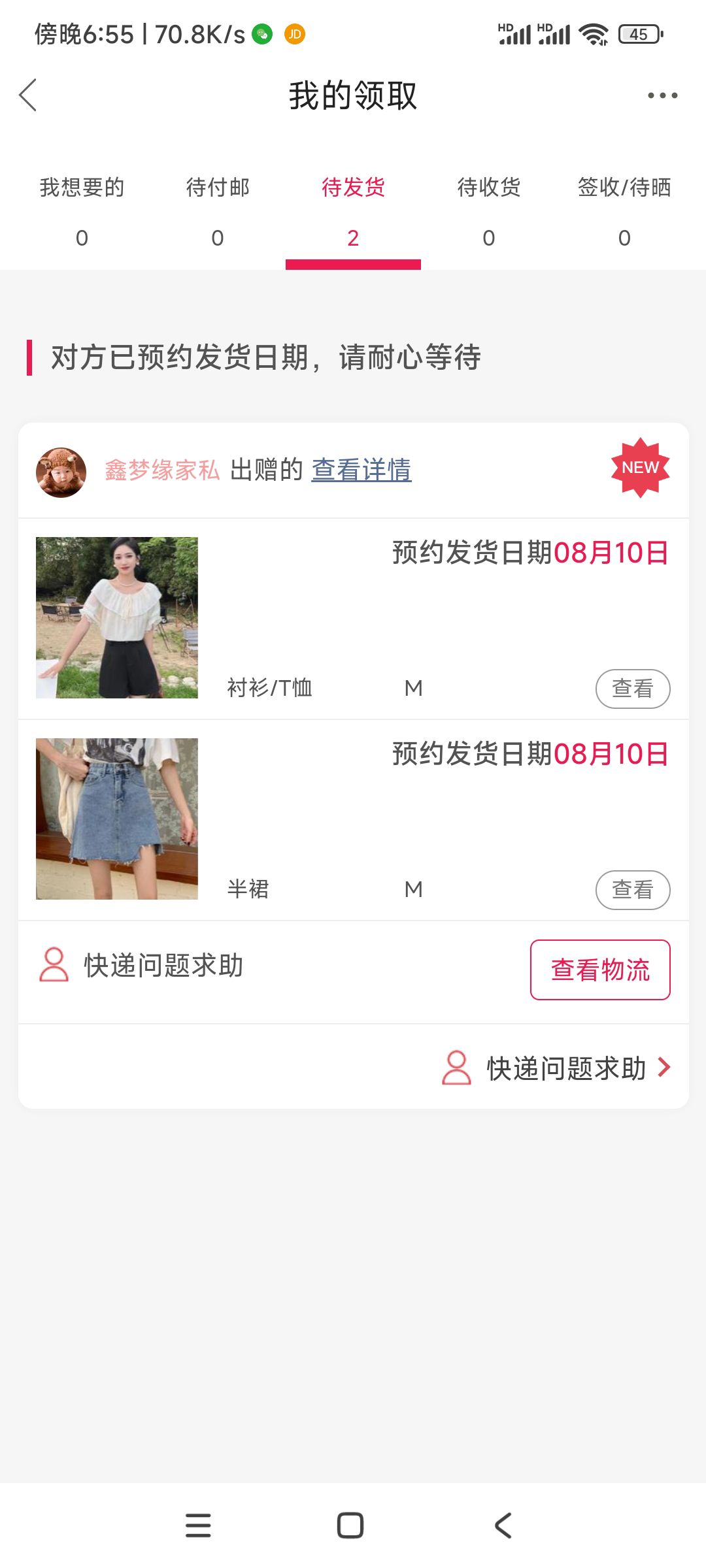
Task: Open 快递问题求助 beside 查看物流
Action: (x=141, y=965)
